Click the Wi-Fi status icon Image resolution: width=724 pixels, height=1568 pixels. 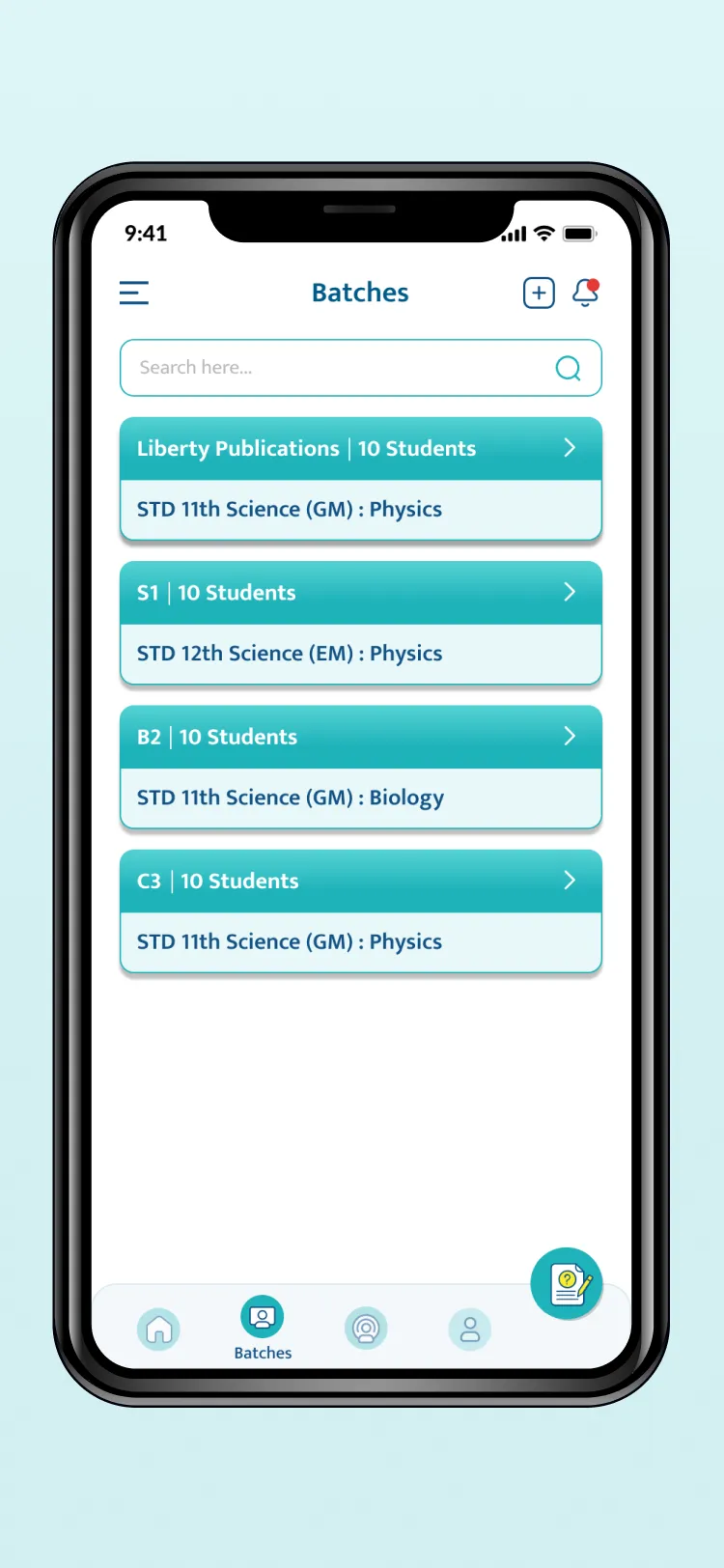[543, 233]
